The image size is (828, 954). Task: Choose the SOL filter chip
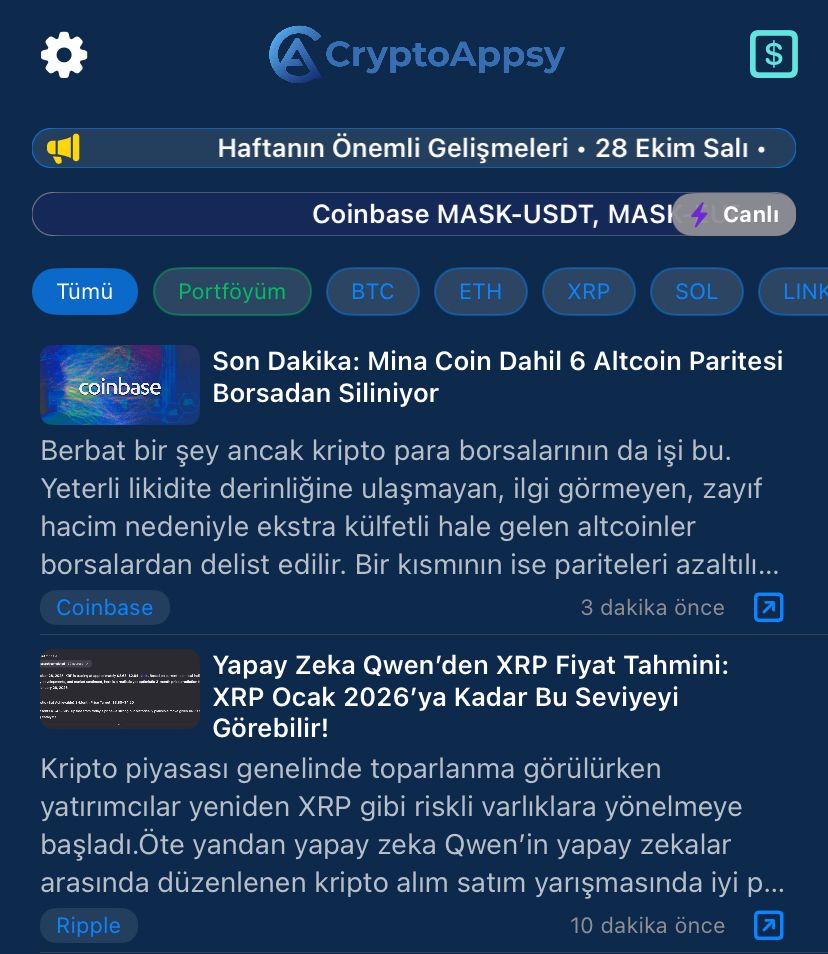point(696,292)
